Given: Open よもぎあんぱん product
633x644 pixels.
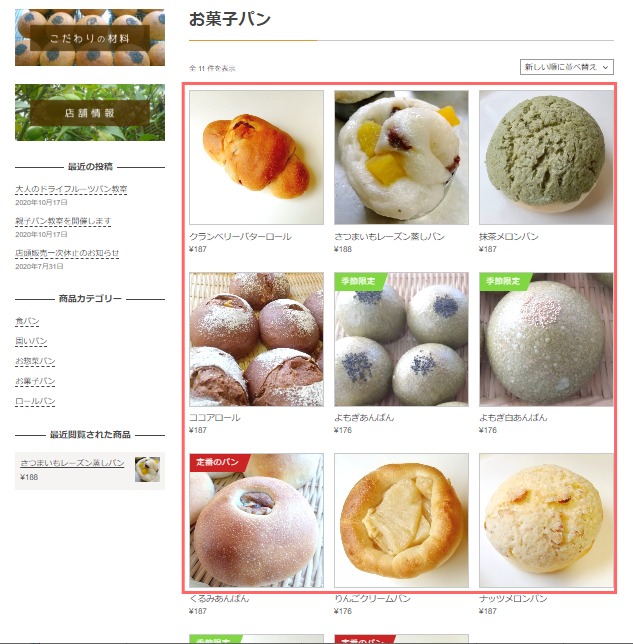Looking at the screenshot, I should tap(401, 339).
